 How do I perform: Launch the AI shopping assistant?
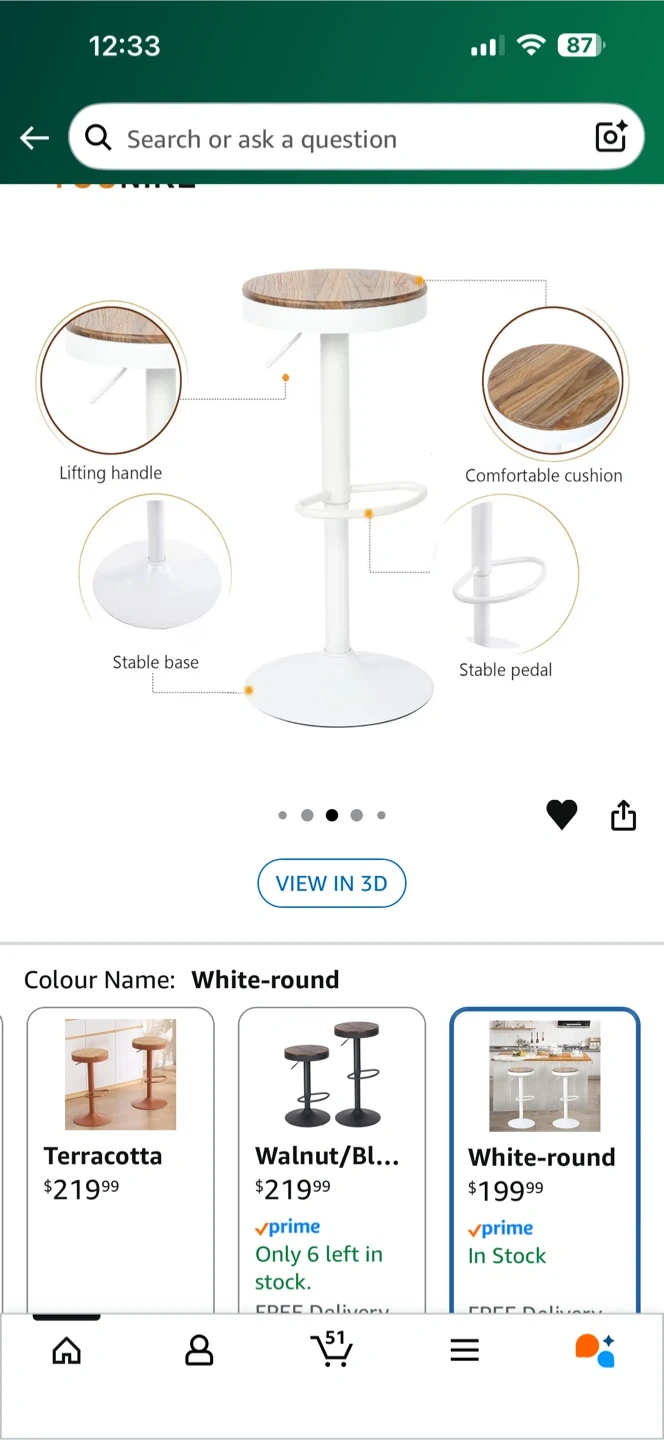[x=595, y=1350]
